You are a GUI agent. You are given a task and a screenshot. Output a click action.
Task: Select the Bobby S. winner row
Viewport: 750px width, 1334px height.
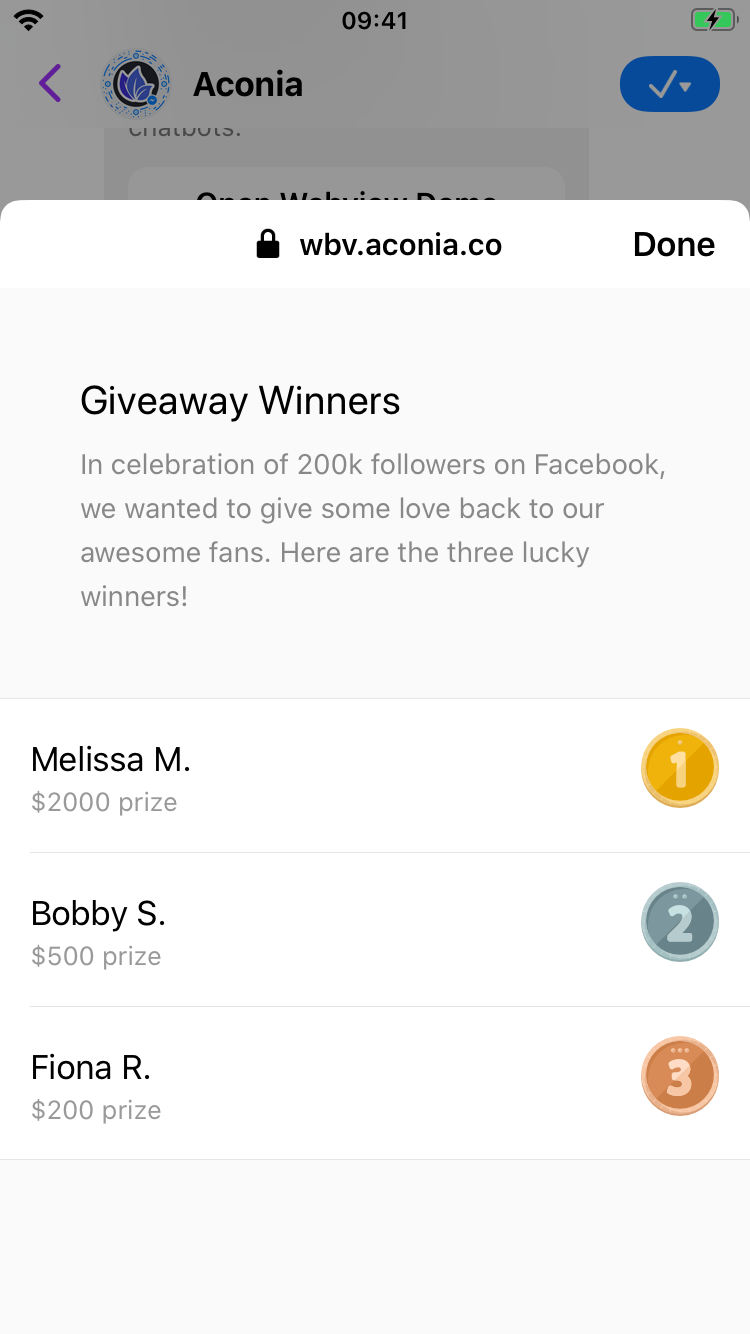(x=375, y=930)
